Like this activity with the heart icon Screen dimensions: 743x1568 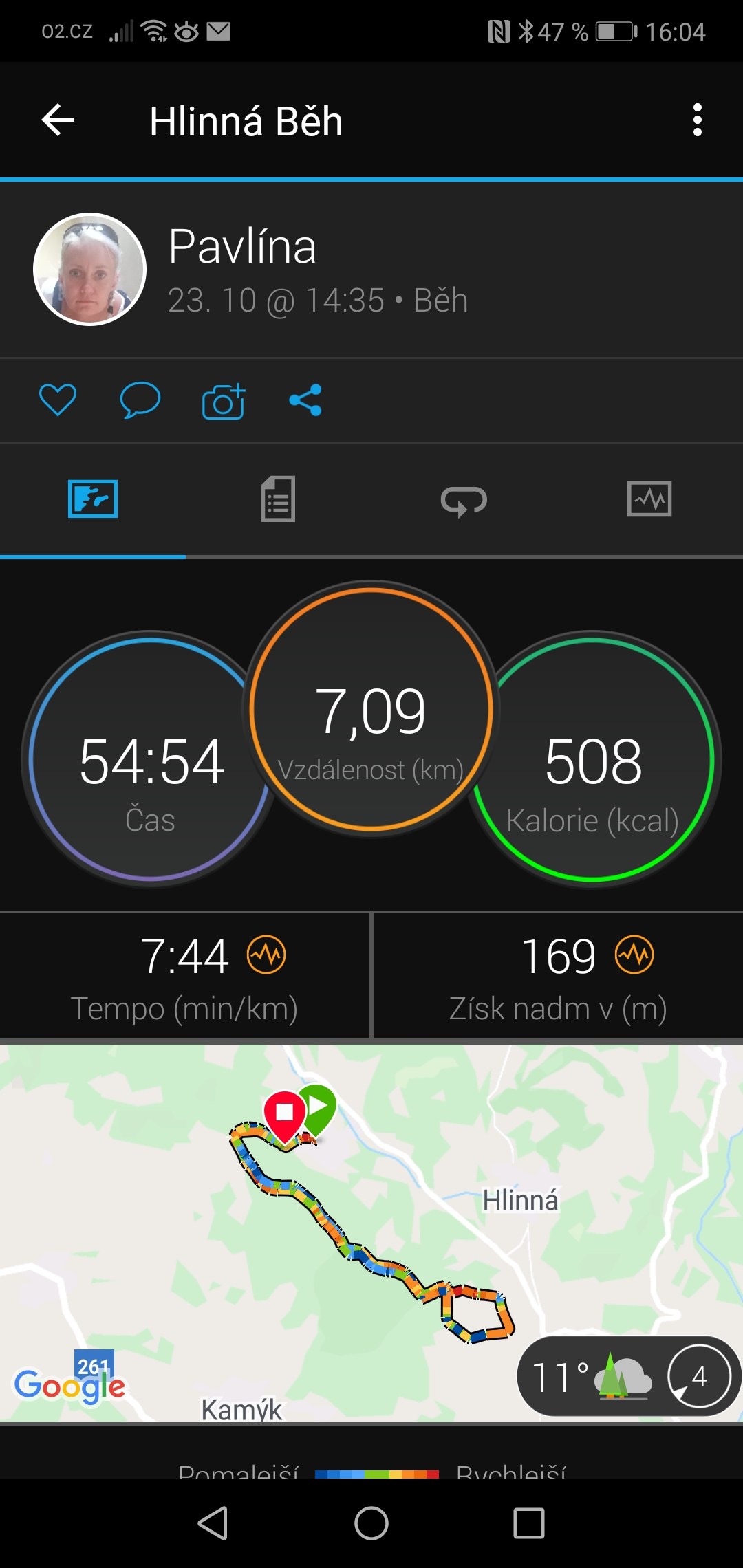(x=58, y=400)
